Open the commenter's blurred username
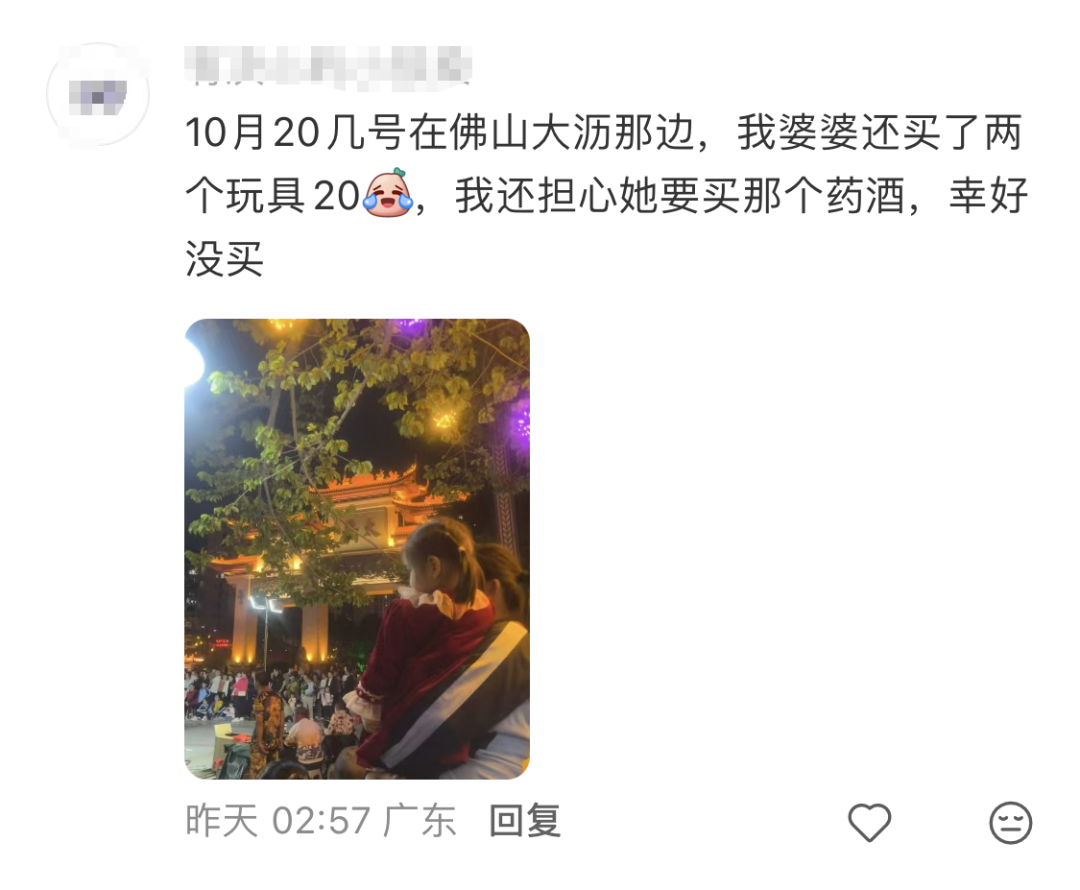Image resolution: width=1080 pixels, height=890 pixels. (x=328, y=65)
